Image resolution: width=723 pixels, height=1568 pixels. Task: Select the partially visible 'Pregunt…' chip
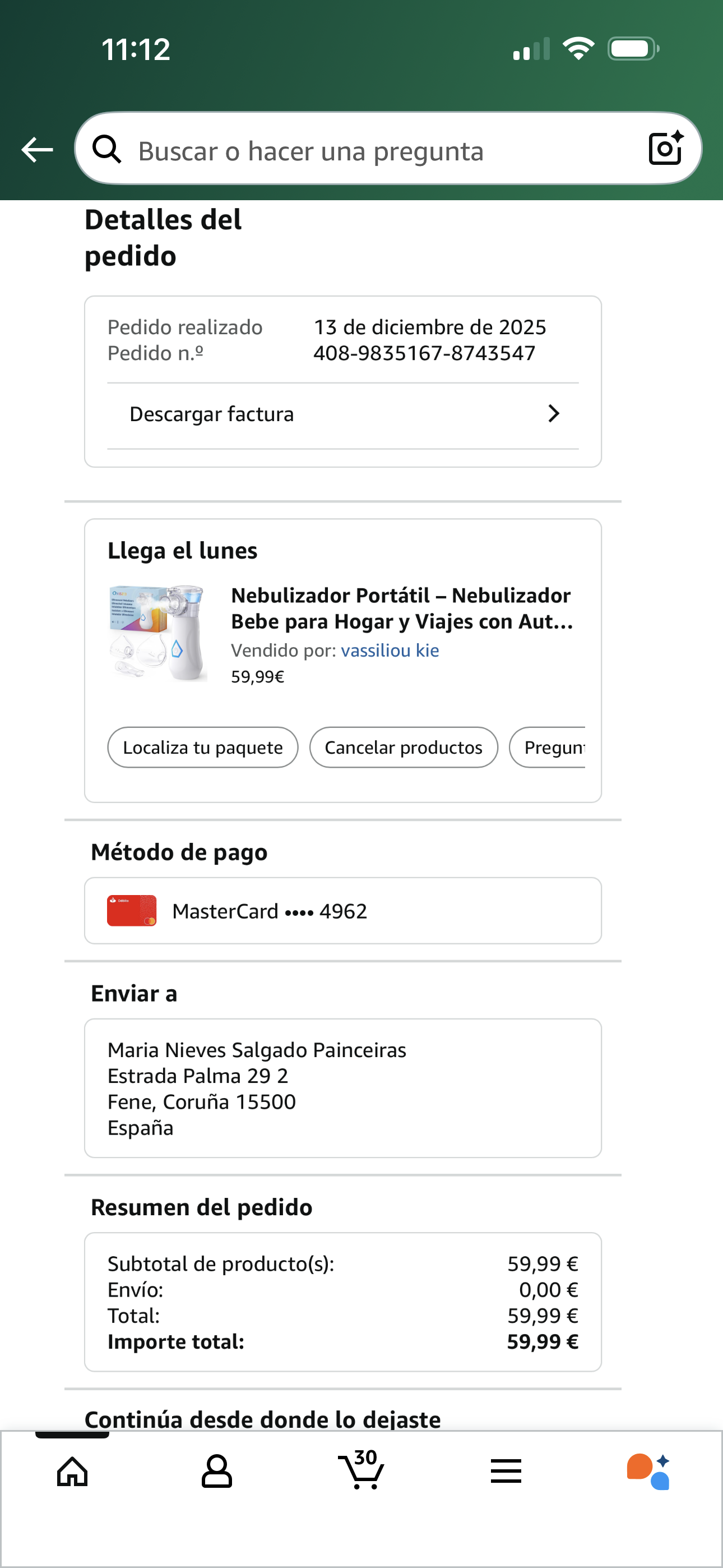(548, 748)
